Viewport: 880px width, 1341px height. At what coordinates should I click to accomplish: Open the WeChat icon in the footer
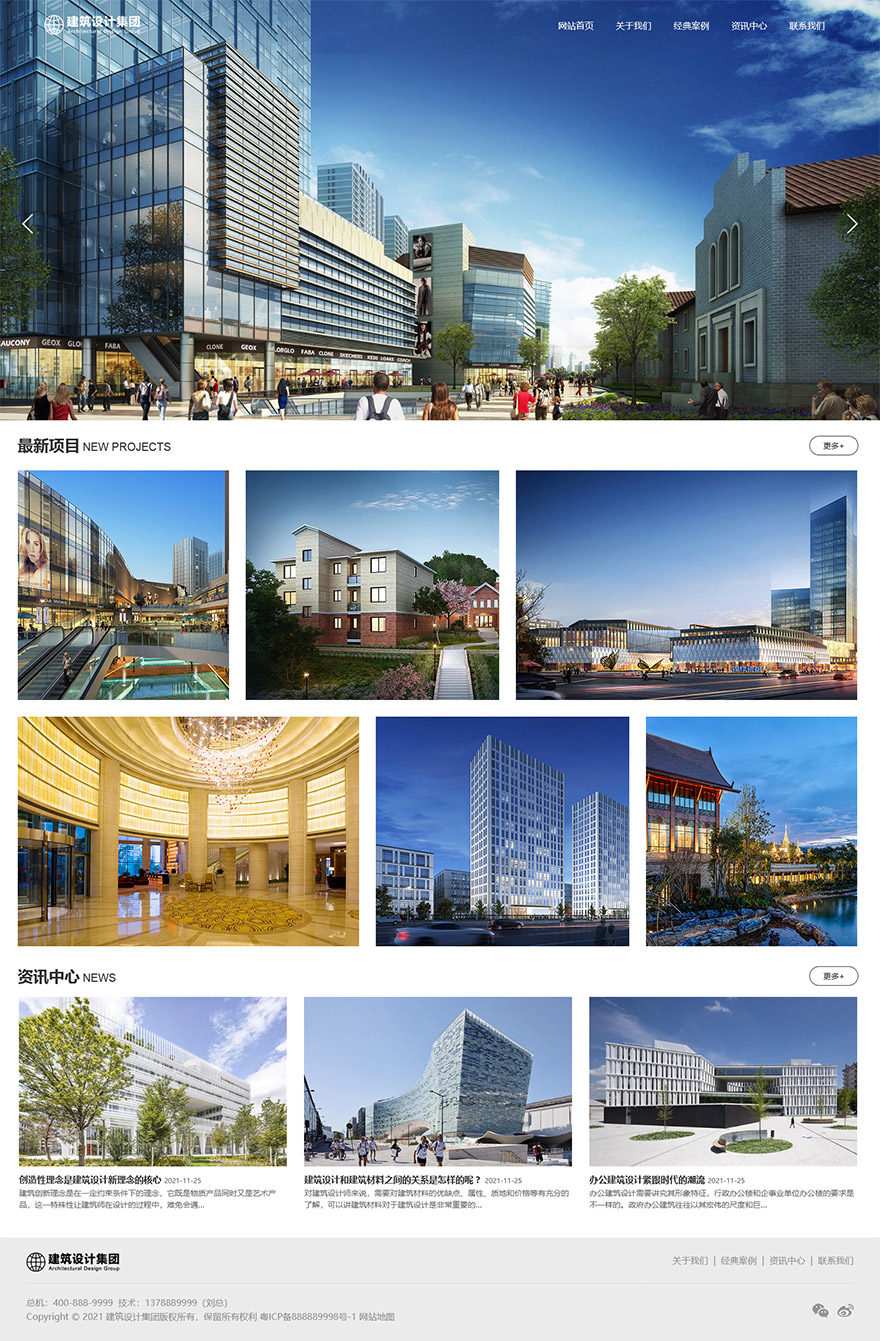pos(820,1311)
